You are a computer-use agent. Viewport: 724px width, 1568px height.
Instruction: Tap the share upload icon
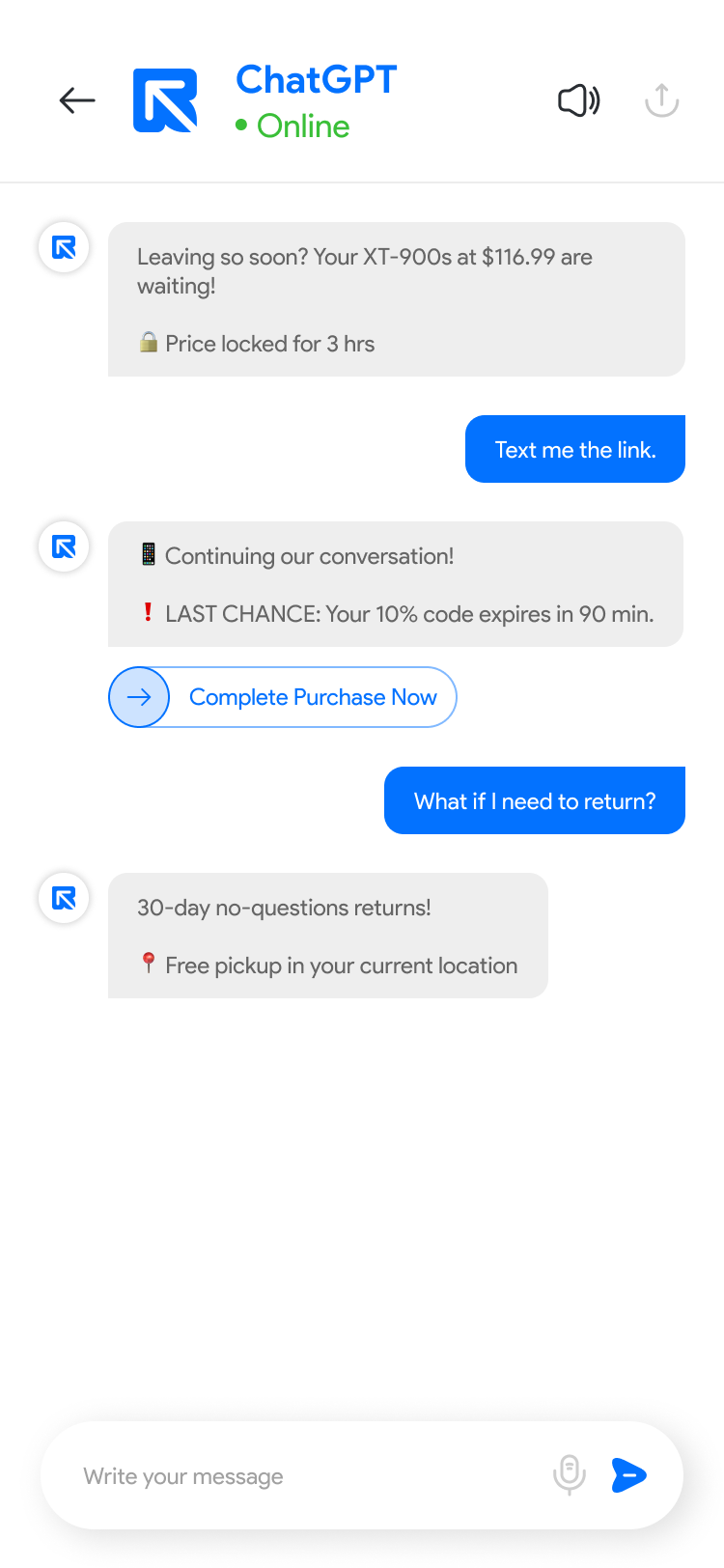click(662, 100)
